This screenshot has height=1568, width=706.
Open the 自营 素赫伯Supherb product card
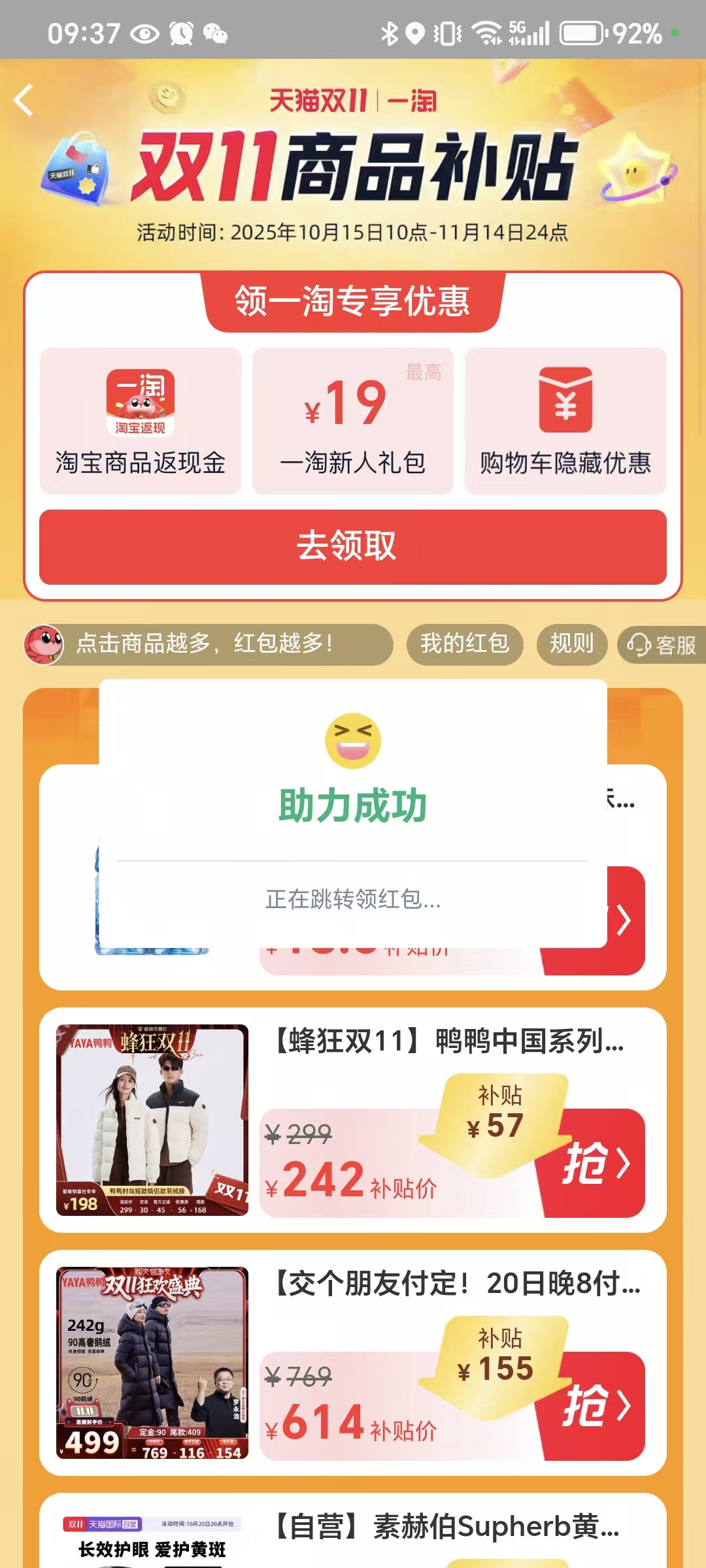tap(446, 1527)
